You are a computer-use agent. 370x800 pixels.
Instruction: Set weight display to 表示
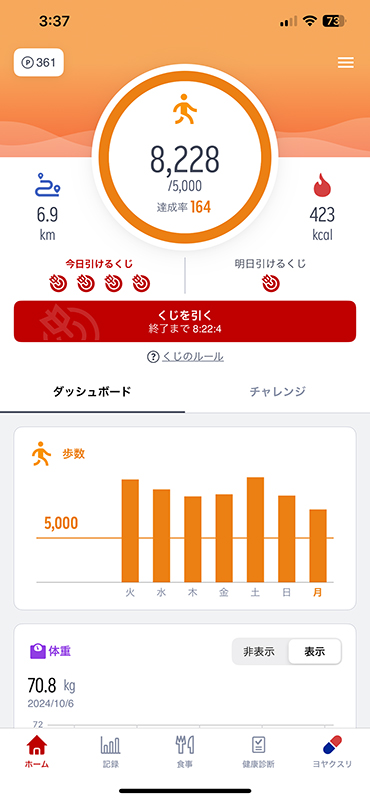(315, 652)
